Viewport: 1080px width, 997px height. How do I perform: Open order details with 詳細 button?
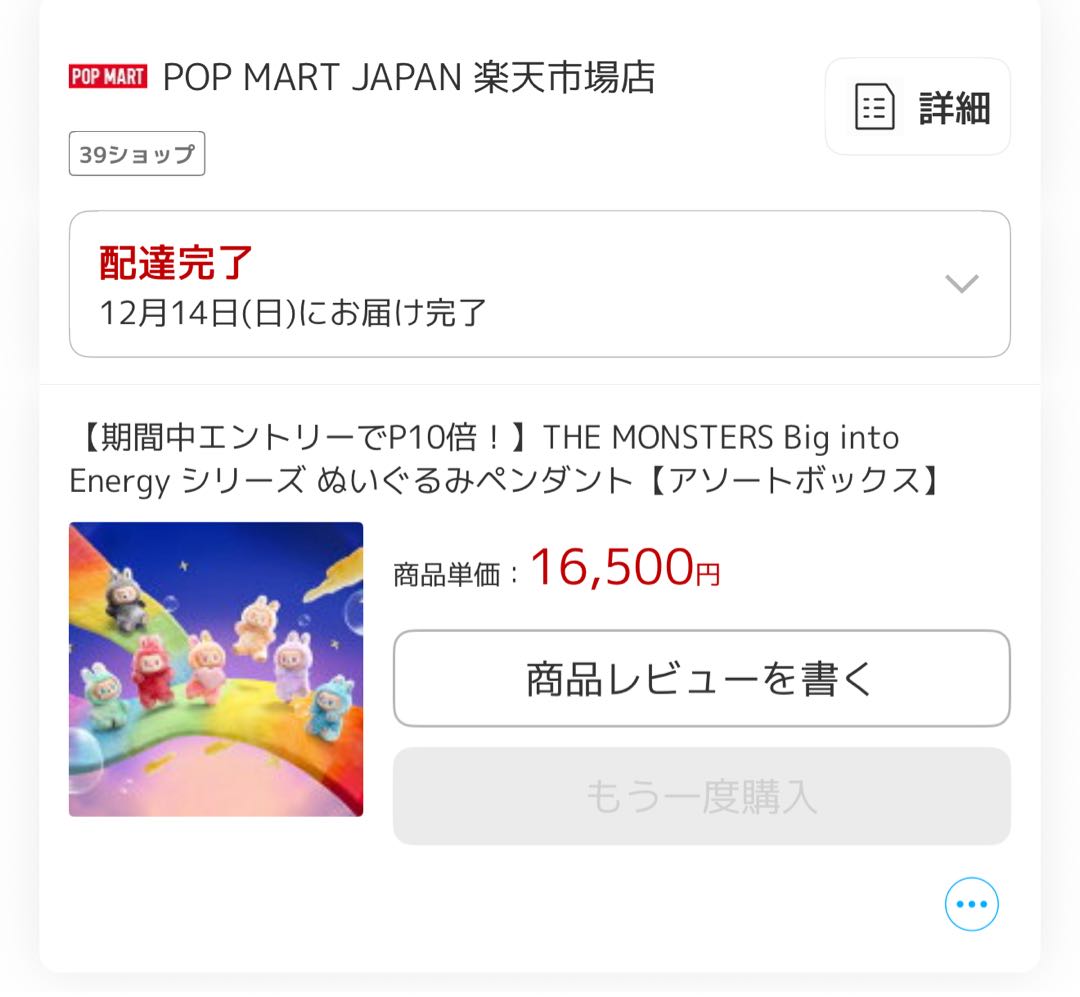(917, 107)
